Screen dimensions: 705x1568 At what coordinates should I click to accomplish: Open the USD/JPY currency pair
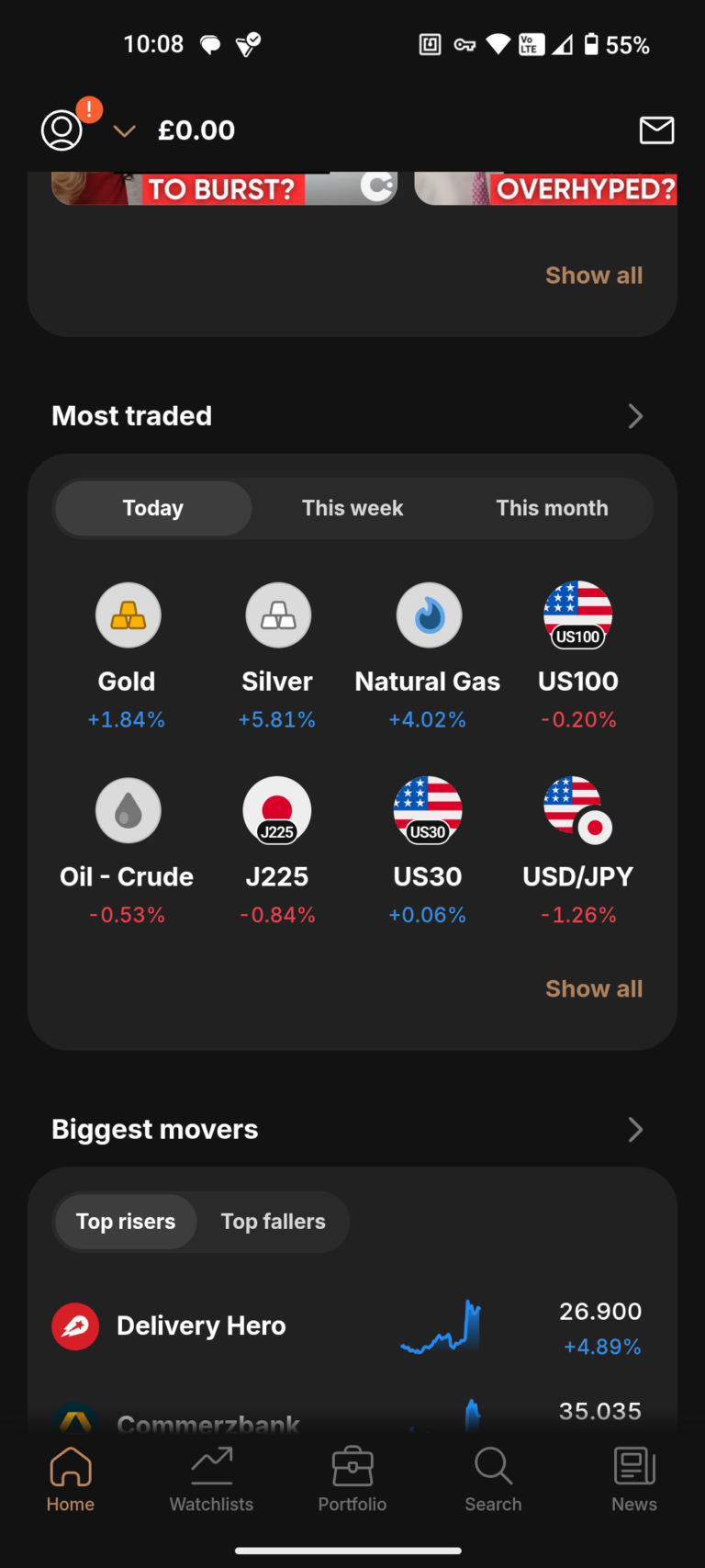[577, 809]
